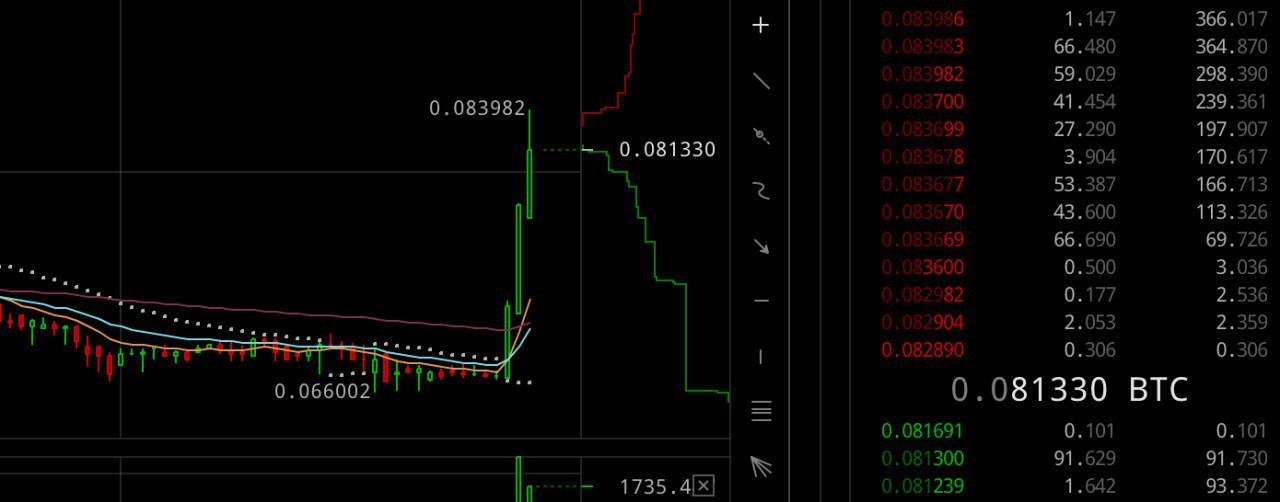Select the arrow drawing tool
Screen dimensions: 1280x502
click(x=761, y=246)
